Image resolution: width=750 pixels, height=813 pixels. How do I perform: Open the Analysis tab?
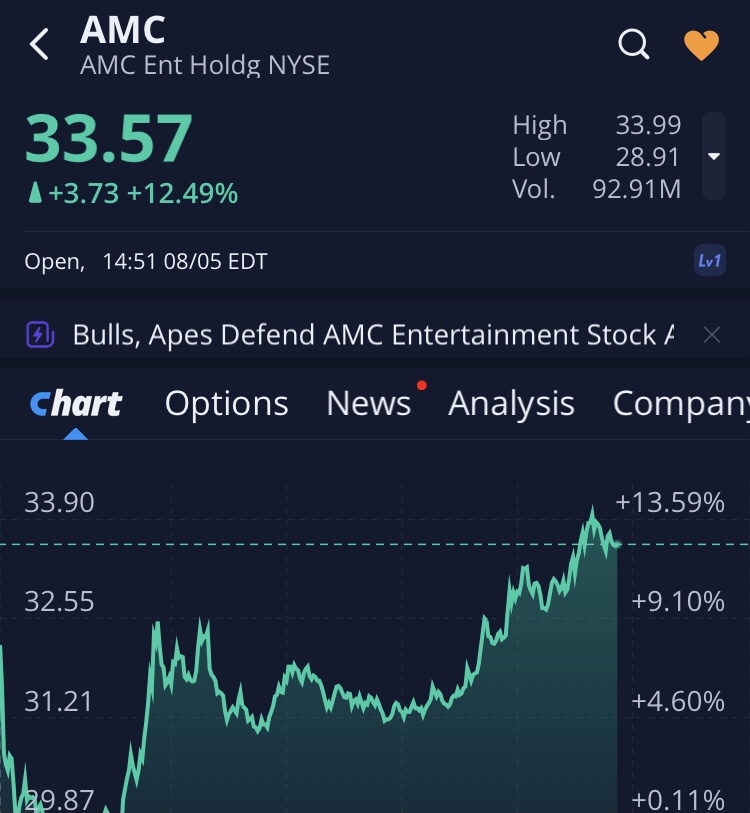point(511,404)
